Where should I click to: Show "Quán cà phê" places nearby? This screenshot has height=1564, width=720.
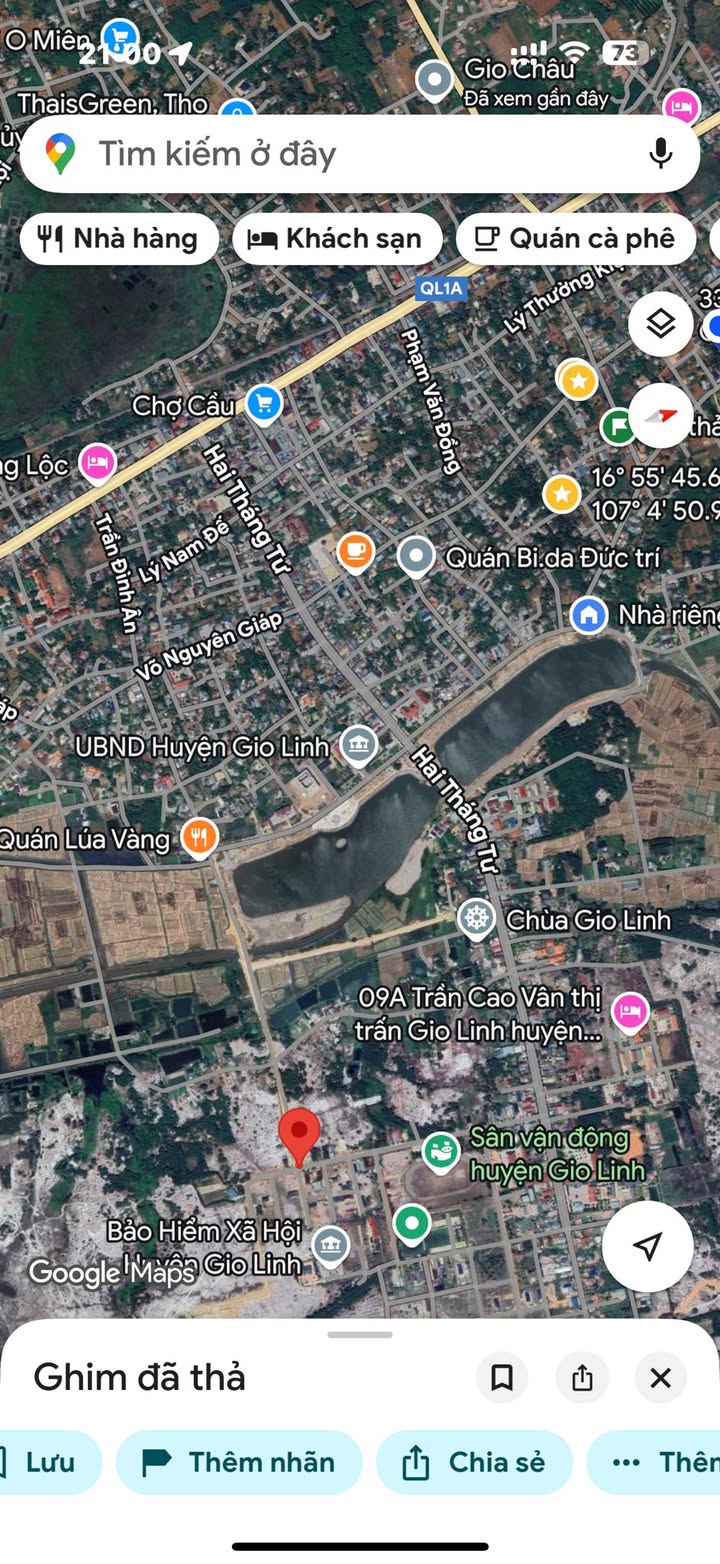pyautogui.click(x=575, y=239)
